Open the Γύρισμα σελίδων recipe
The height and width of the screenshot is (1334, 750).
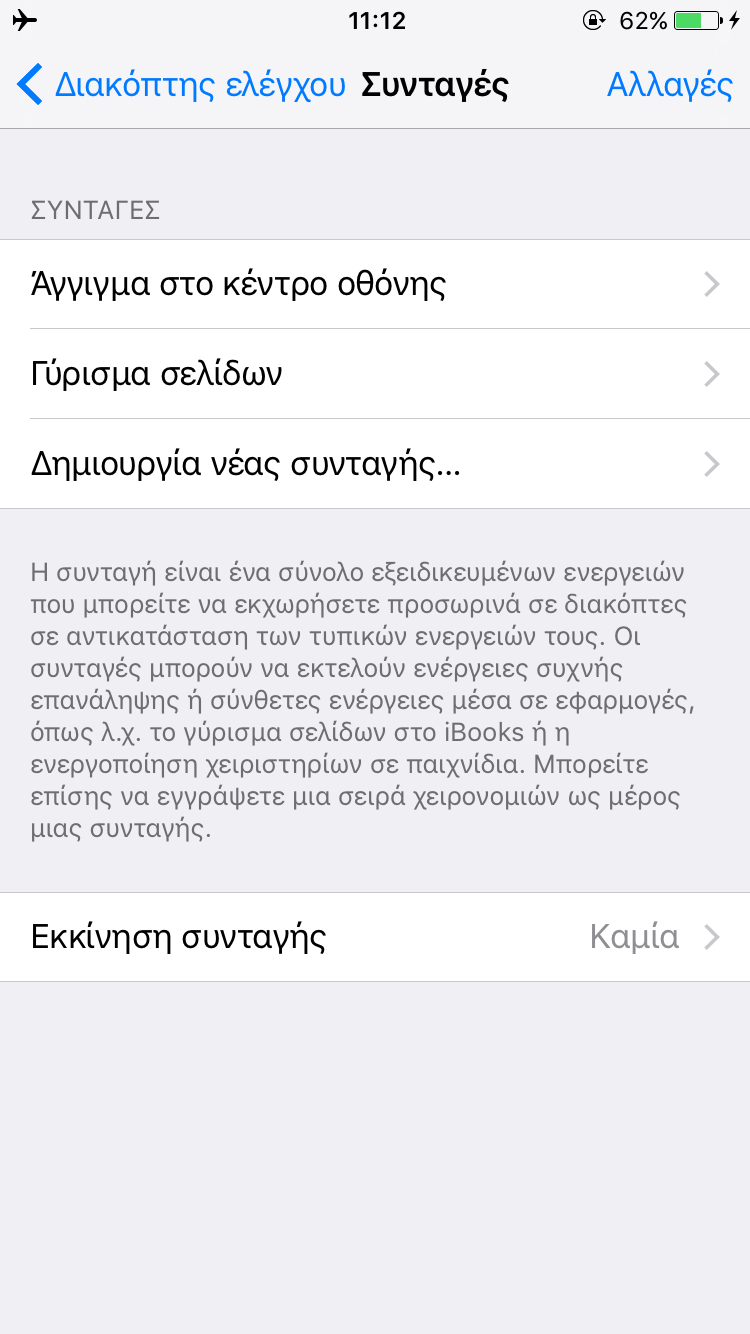pos(375,374)
